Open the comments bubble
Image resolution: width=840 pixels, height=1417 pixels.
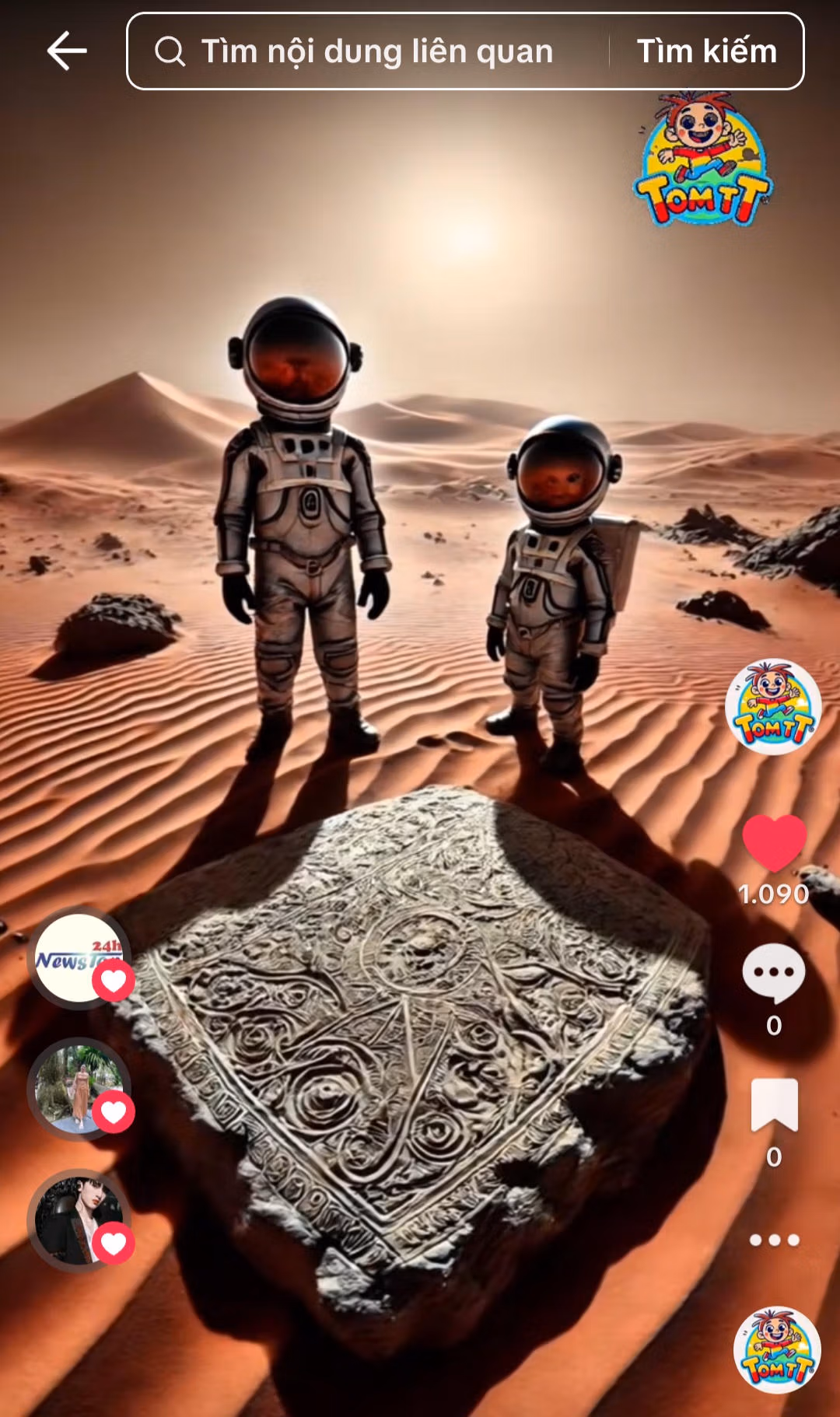click(x=773, y=973)
